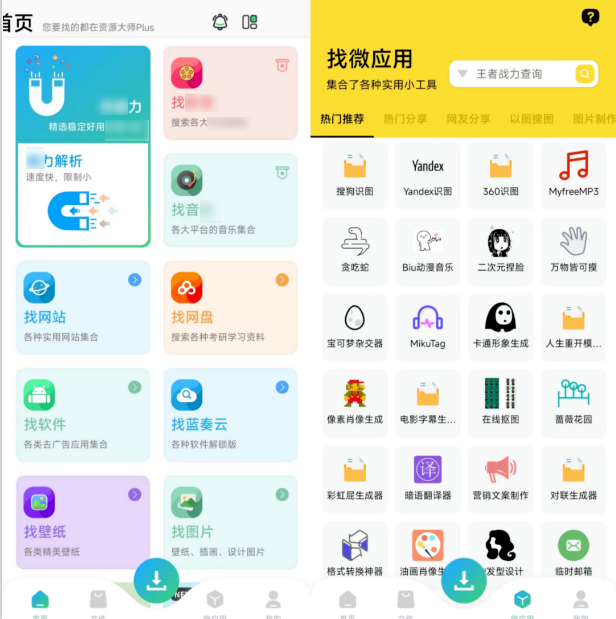Open the 找网盘 card
This screenshot has height=619, width=616.
[x=230, y=306]
